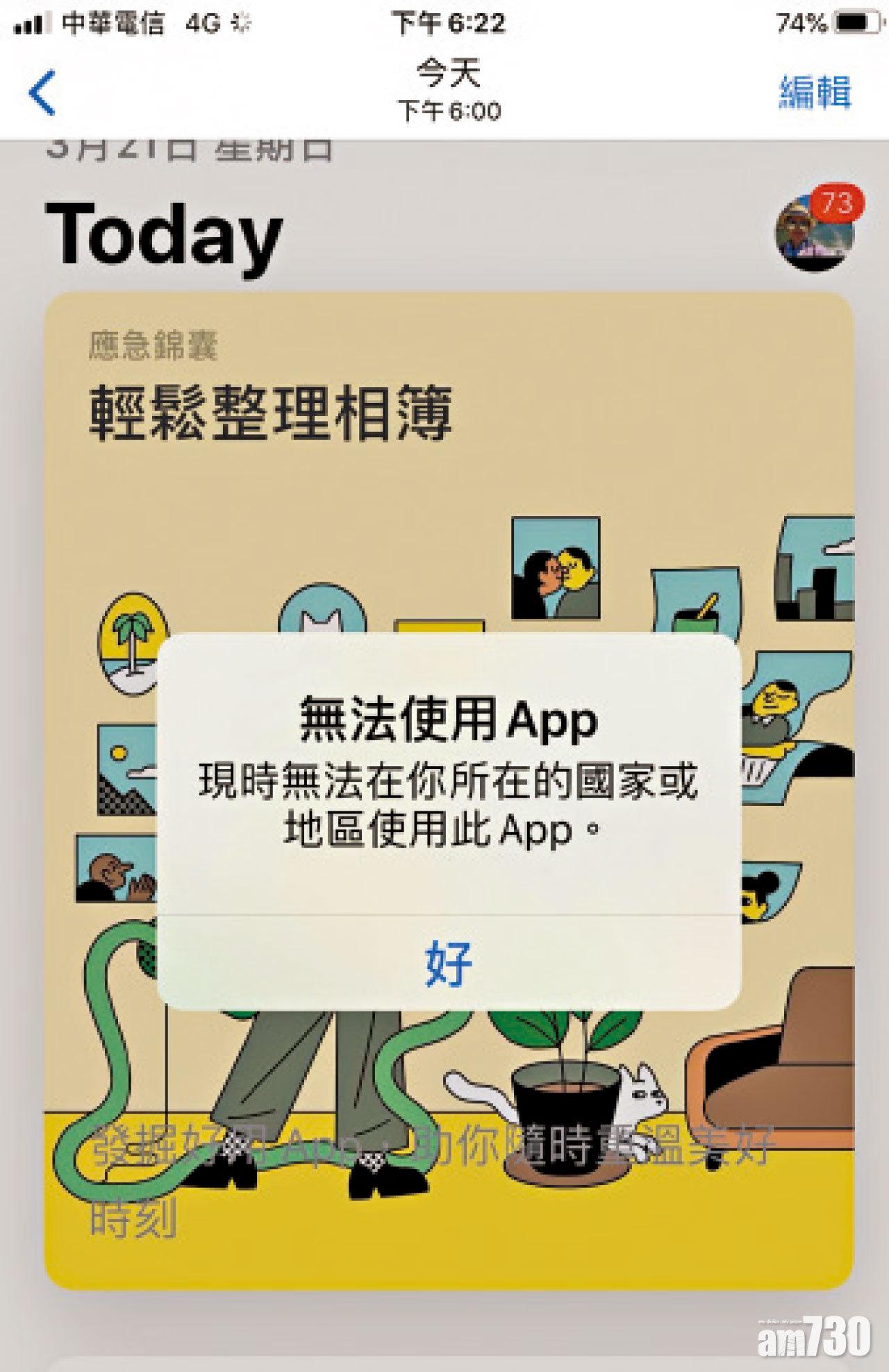Open 編輯 to edit this photo
The image size is (889, 1372).
[x=814, y=92]
